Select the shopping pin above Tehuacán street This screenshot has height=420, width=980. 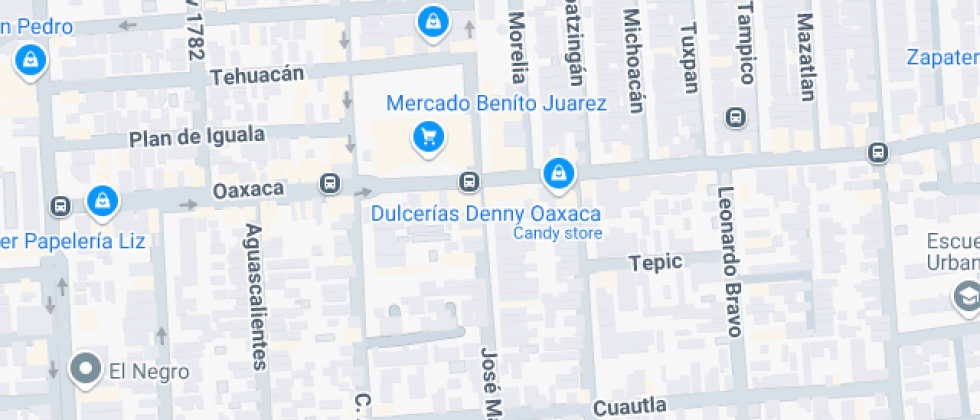(432, 21)
